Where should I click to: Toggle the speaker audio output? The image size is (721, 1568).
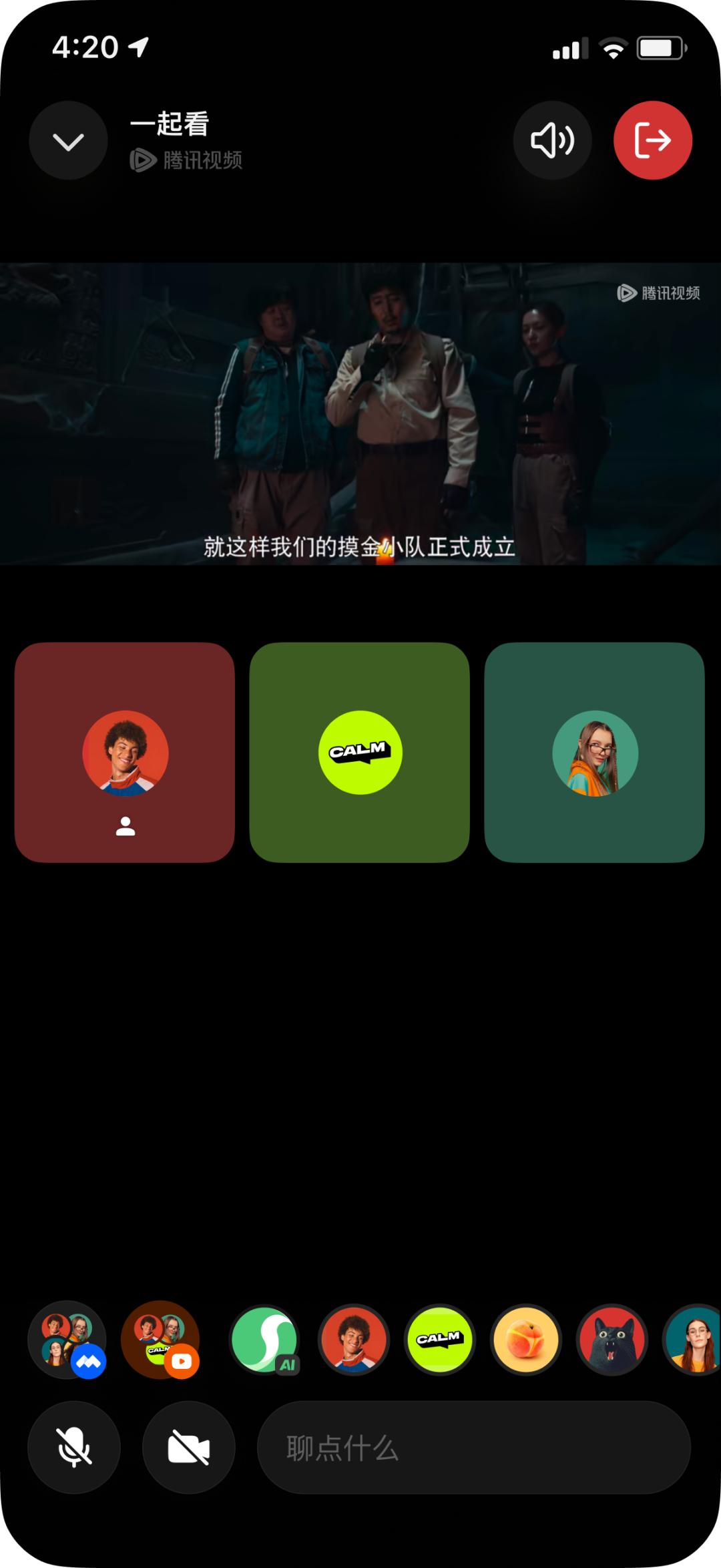[552, 141]
